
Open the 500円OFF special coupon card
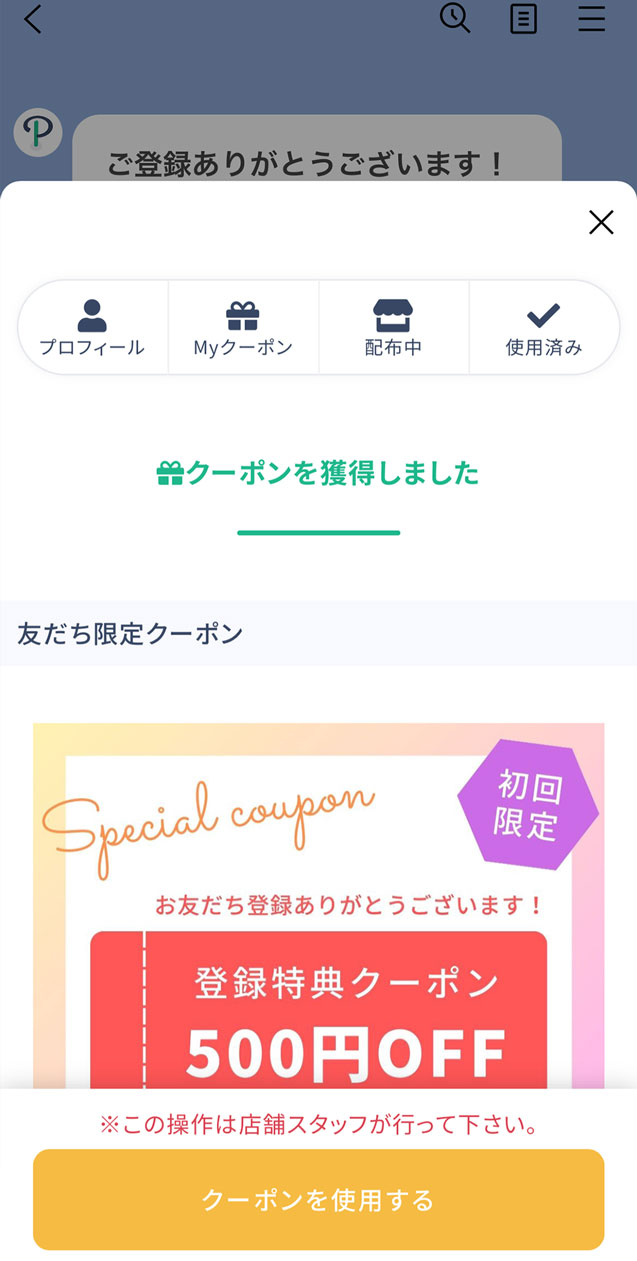(318, 905)
